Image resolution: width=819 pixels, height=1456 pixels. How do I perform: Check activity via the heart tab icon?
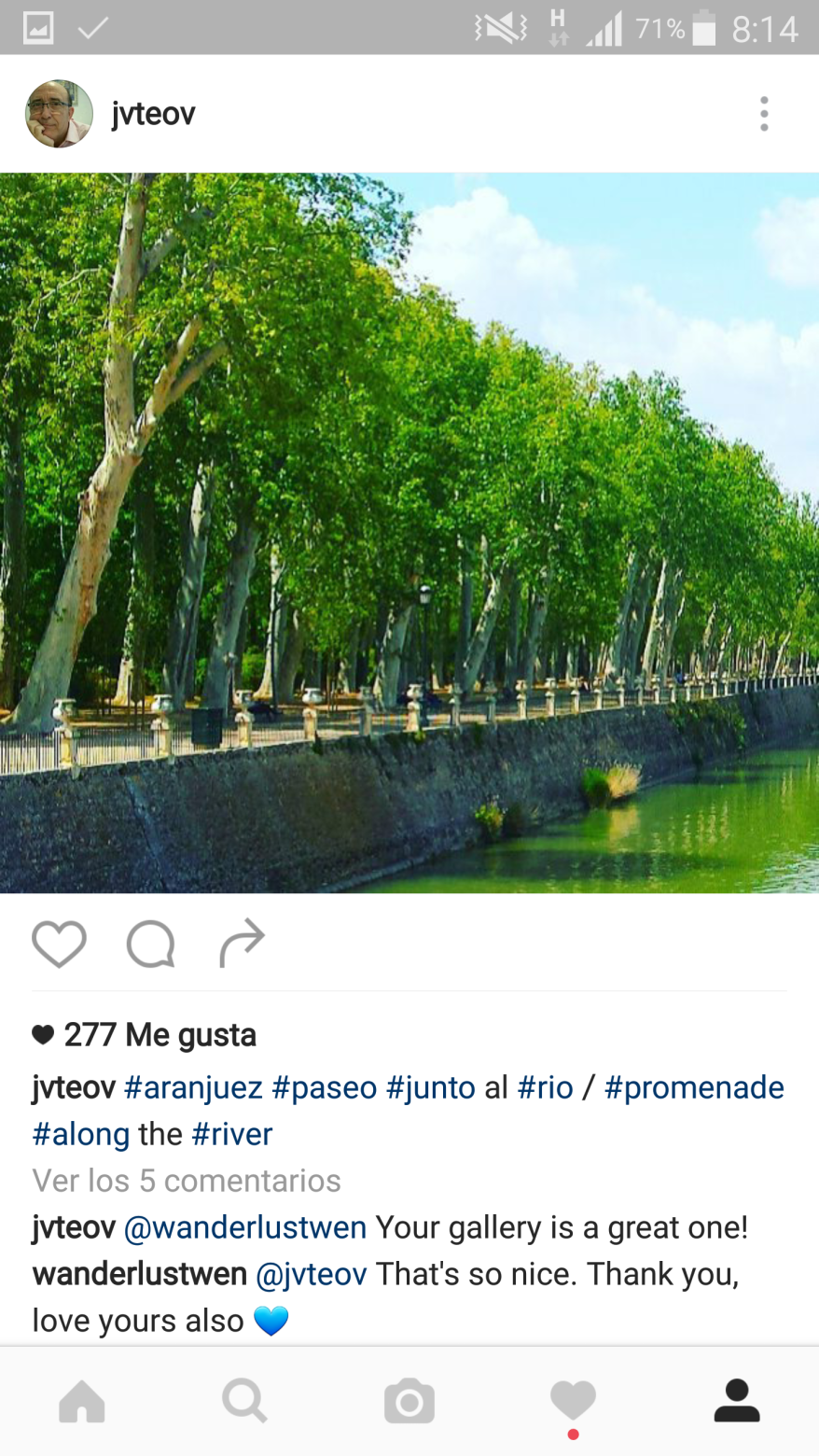pos(573,1400)
